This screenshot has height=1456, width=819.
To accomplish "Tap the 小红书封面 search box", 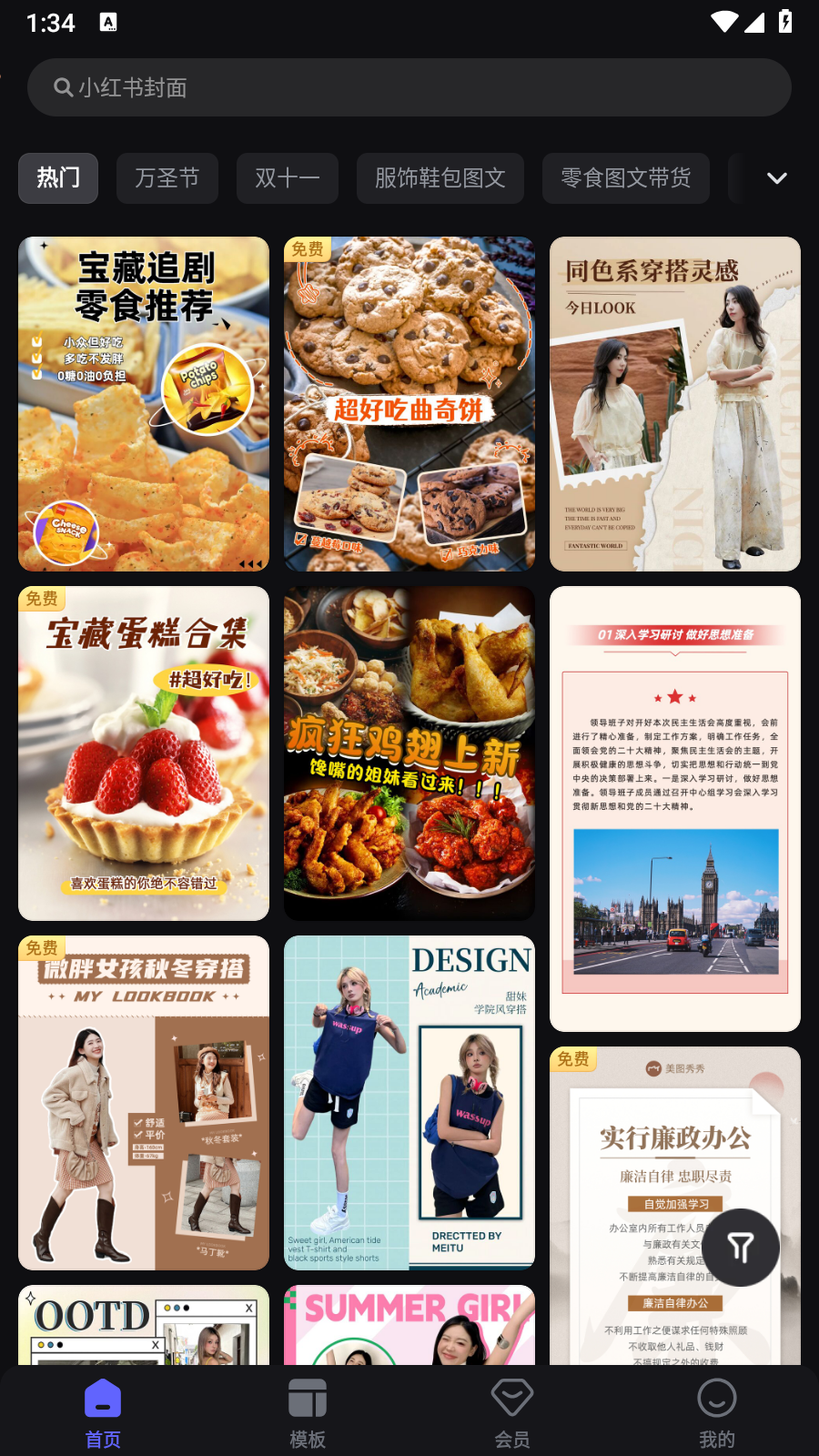I will 409,87.
